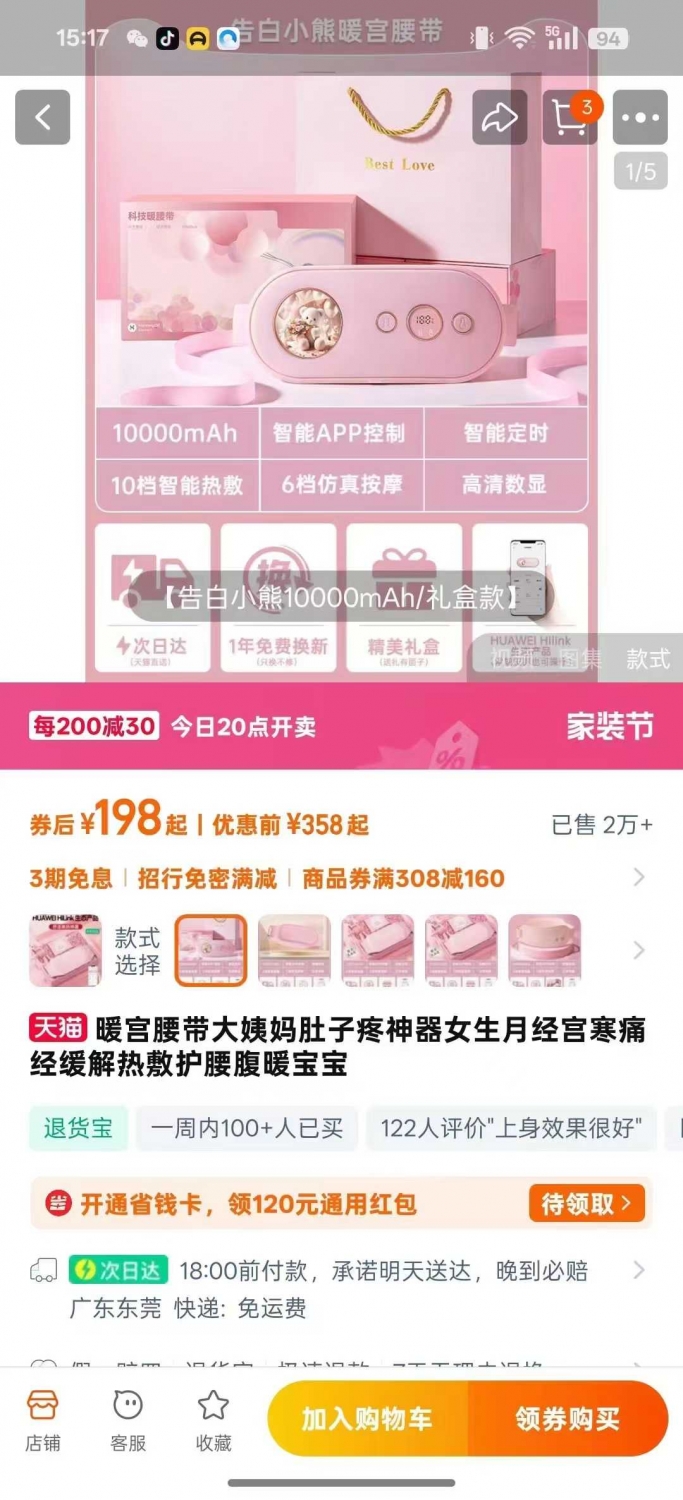
Task: Add item to favorites with 收藏
Action: [213, 1419]
